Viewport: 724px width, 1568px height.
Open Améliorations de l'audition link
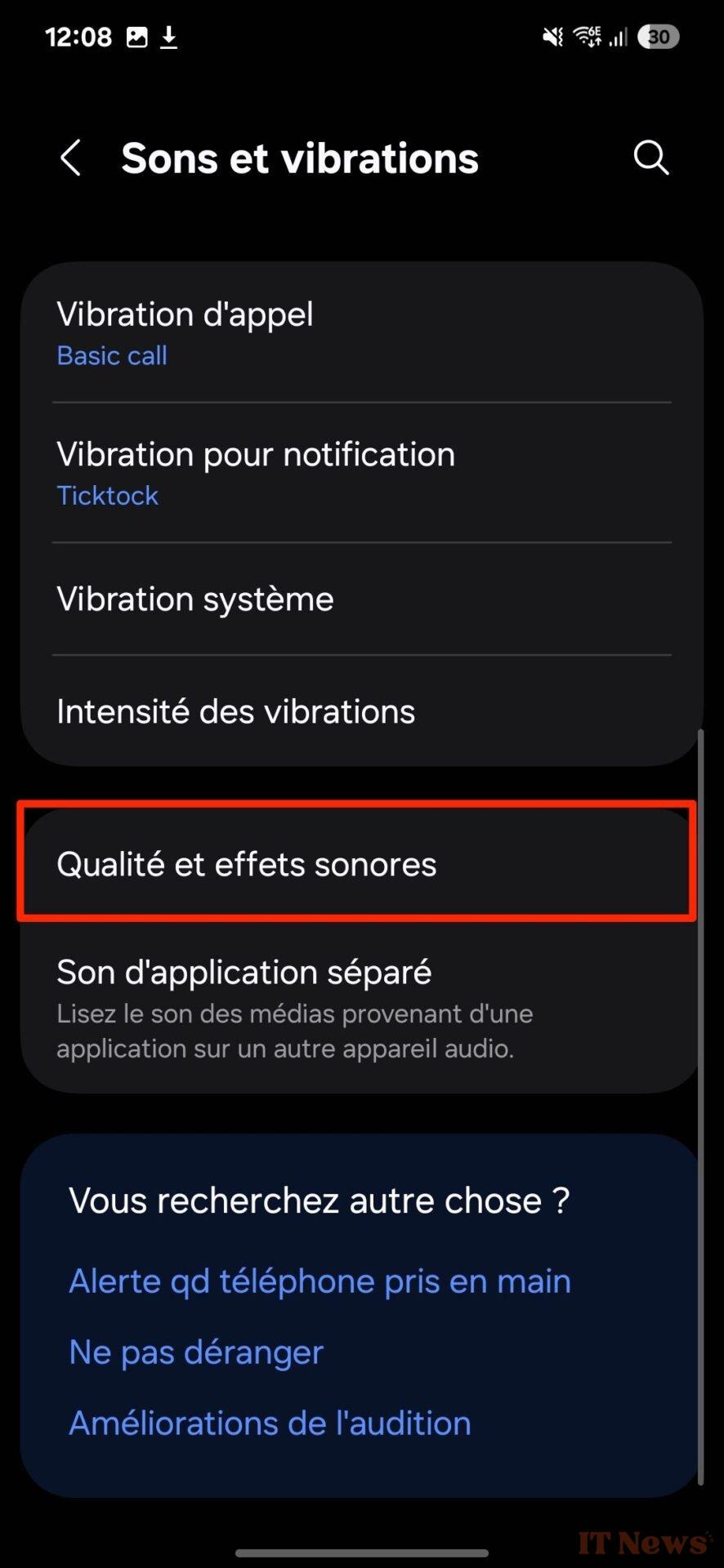[270, 1423]
